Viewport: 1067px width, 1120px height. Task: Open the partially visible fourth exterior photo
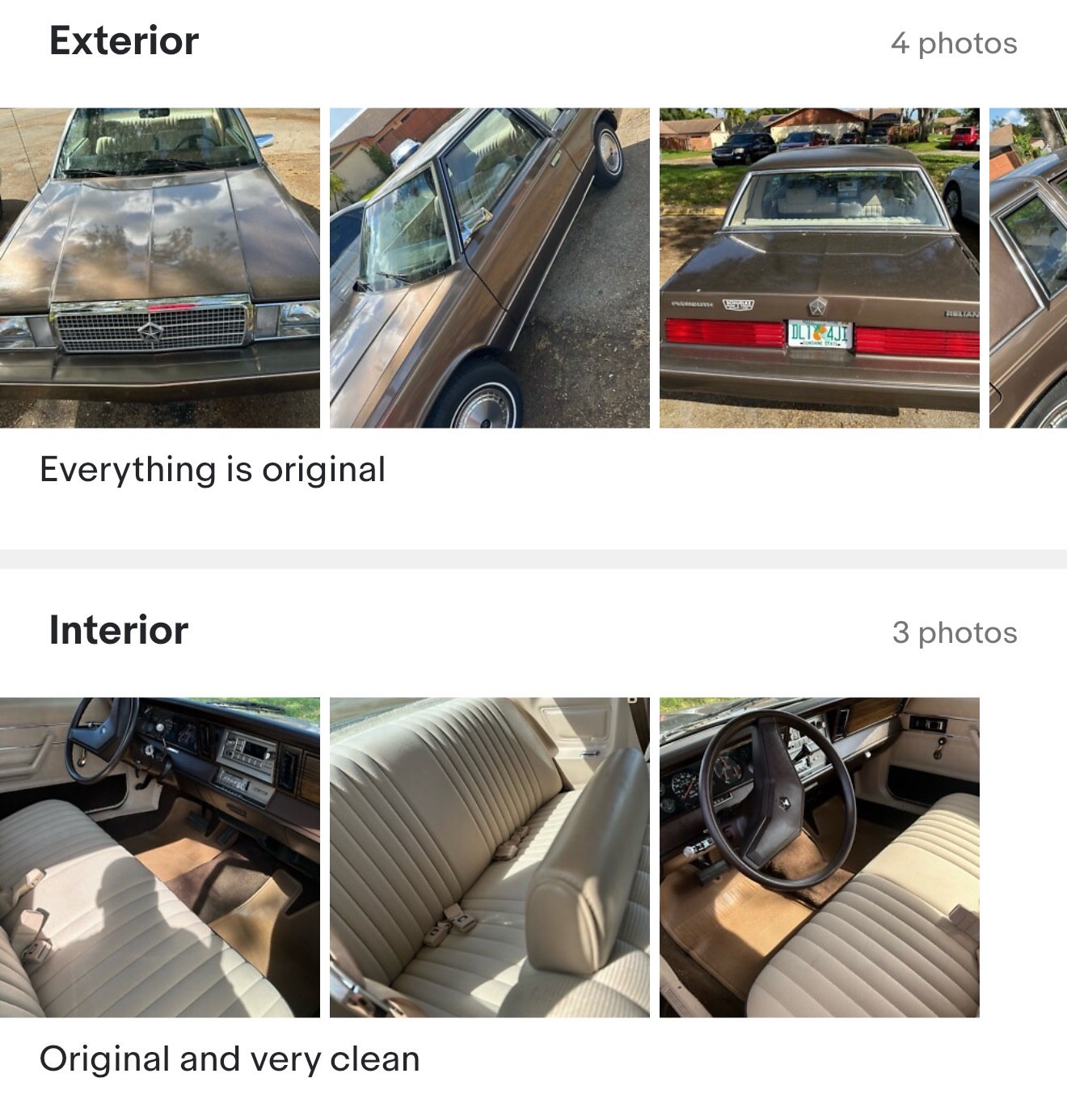click(1028, 268)
